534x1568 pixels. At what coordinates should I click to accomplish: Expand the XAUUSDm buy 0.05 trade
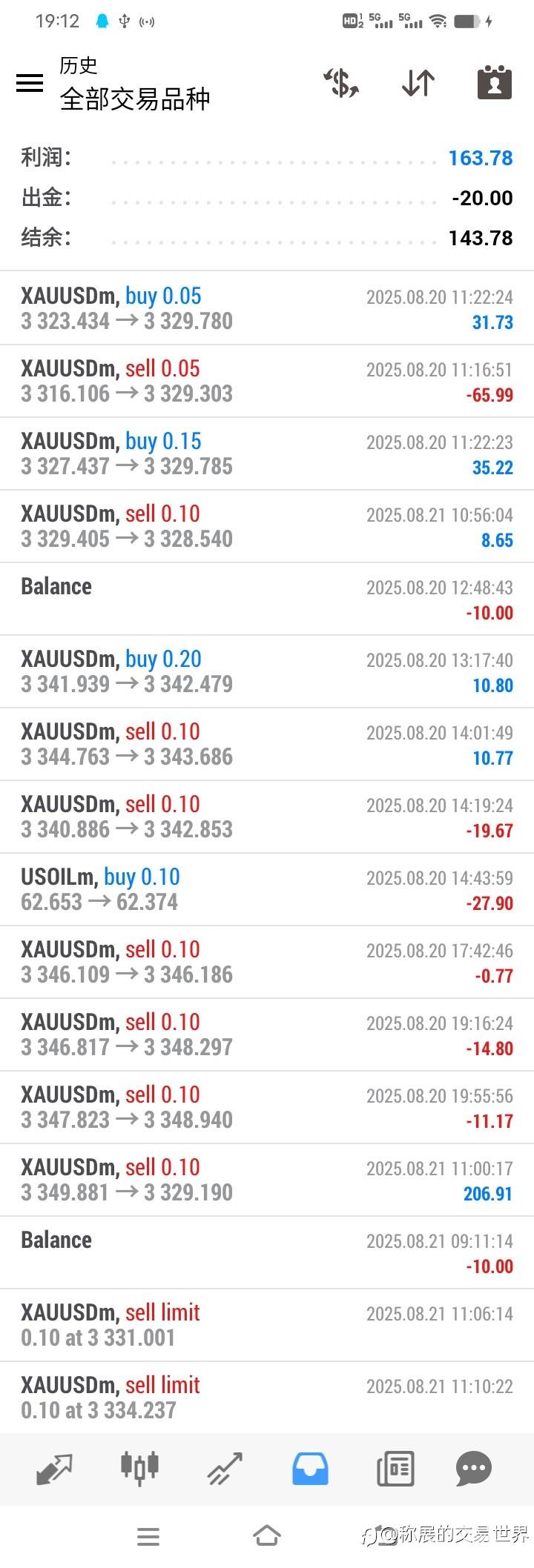[x=267, y=308]
